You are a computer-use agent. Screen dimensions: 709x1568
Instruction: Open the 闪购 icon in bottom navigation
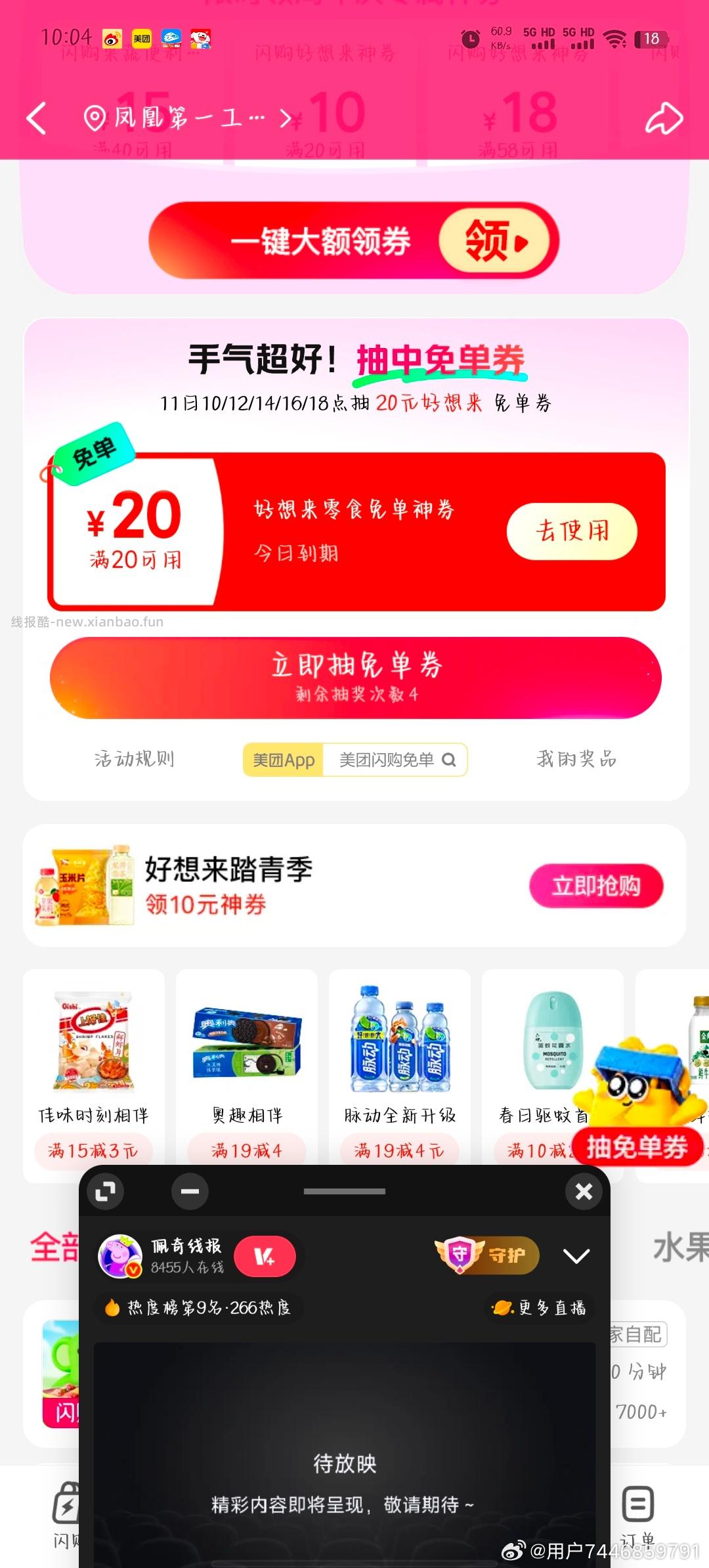(x=66, y=1504)
